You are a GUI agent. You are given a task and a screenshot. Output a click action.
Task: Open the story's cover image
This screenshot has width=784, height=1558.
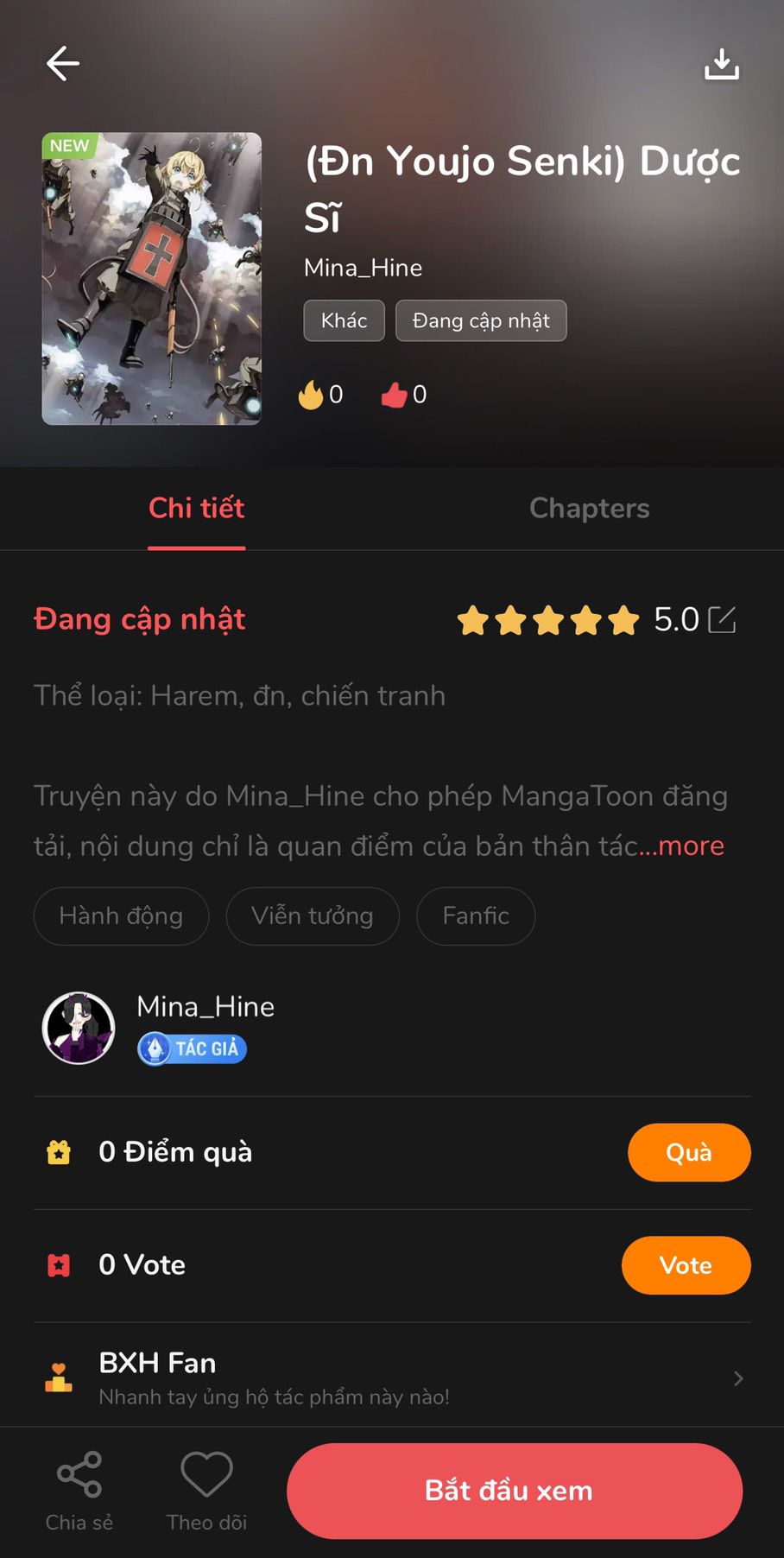(x=152, y=278)
